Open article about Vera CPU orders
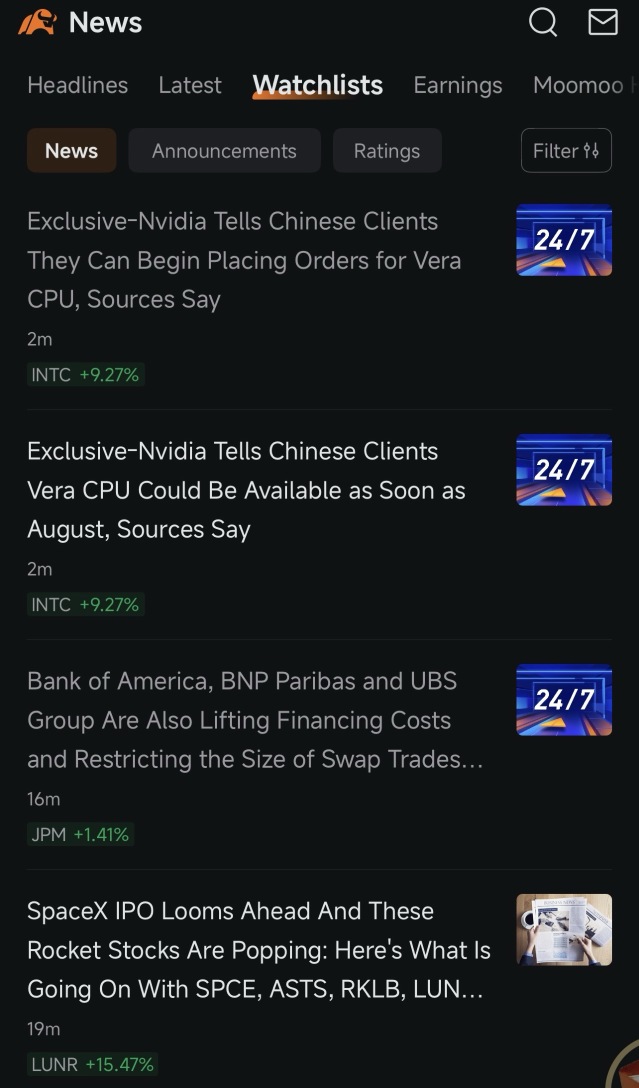The height and width of the screenshot is (1088, 639). click(x=244, y=260)
